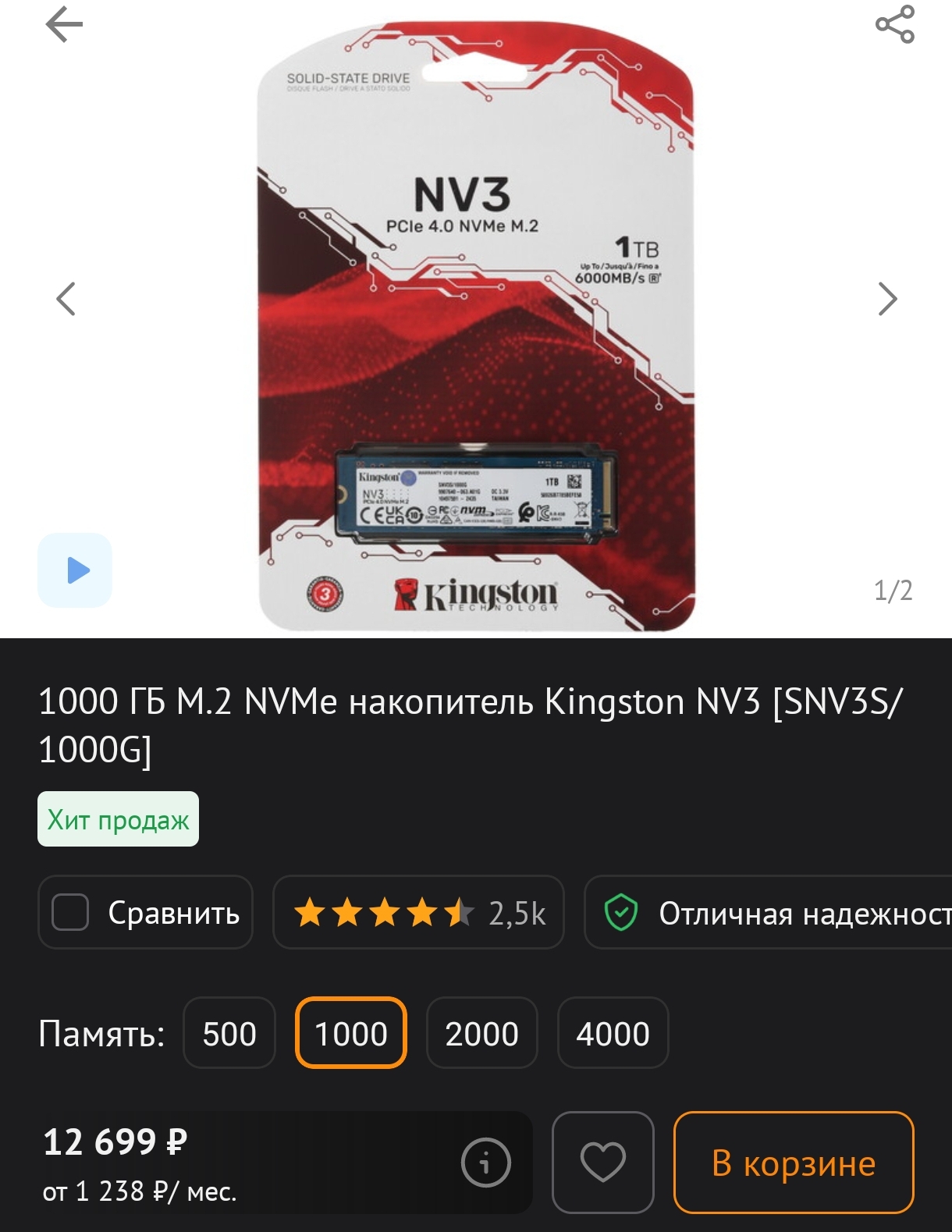
Task: Open the 2,5k ratings and reviews
Action: coord(418,912)
